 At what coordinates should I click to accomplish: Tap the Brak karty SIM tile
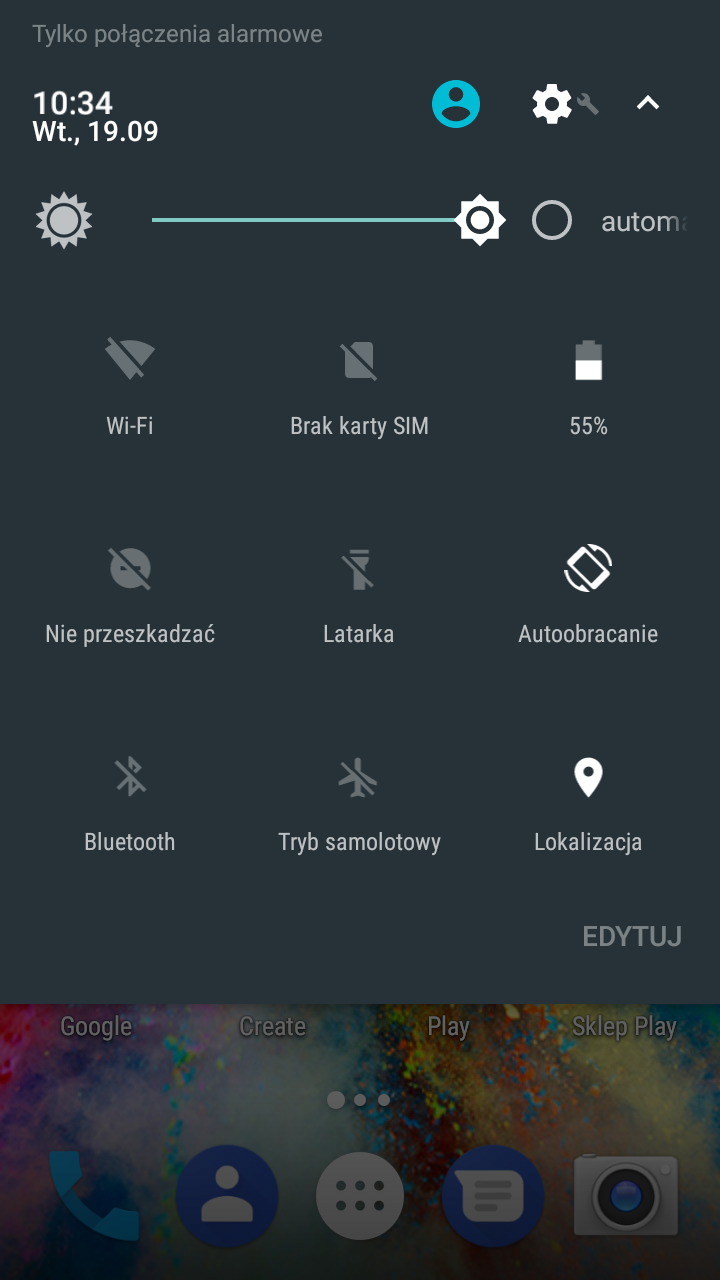tap(359, 386)
